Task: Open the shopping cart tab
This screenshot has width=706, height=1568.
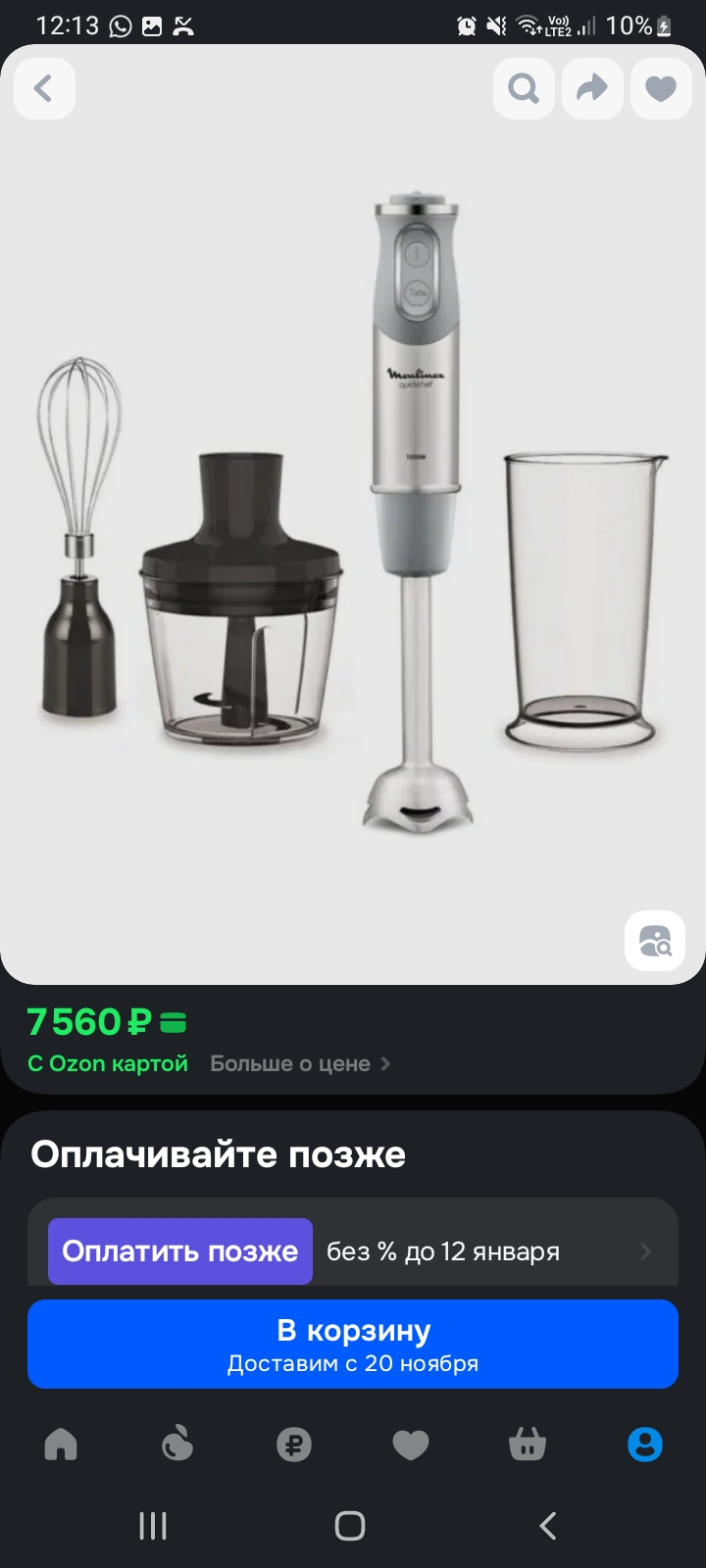Action: [528, 1445]
